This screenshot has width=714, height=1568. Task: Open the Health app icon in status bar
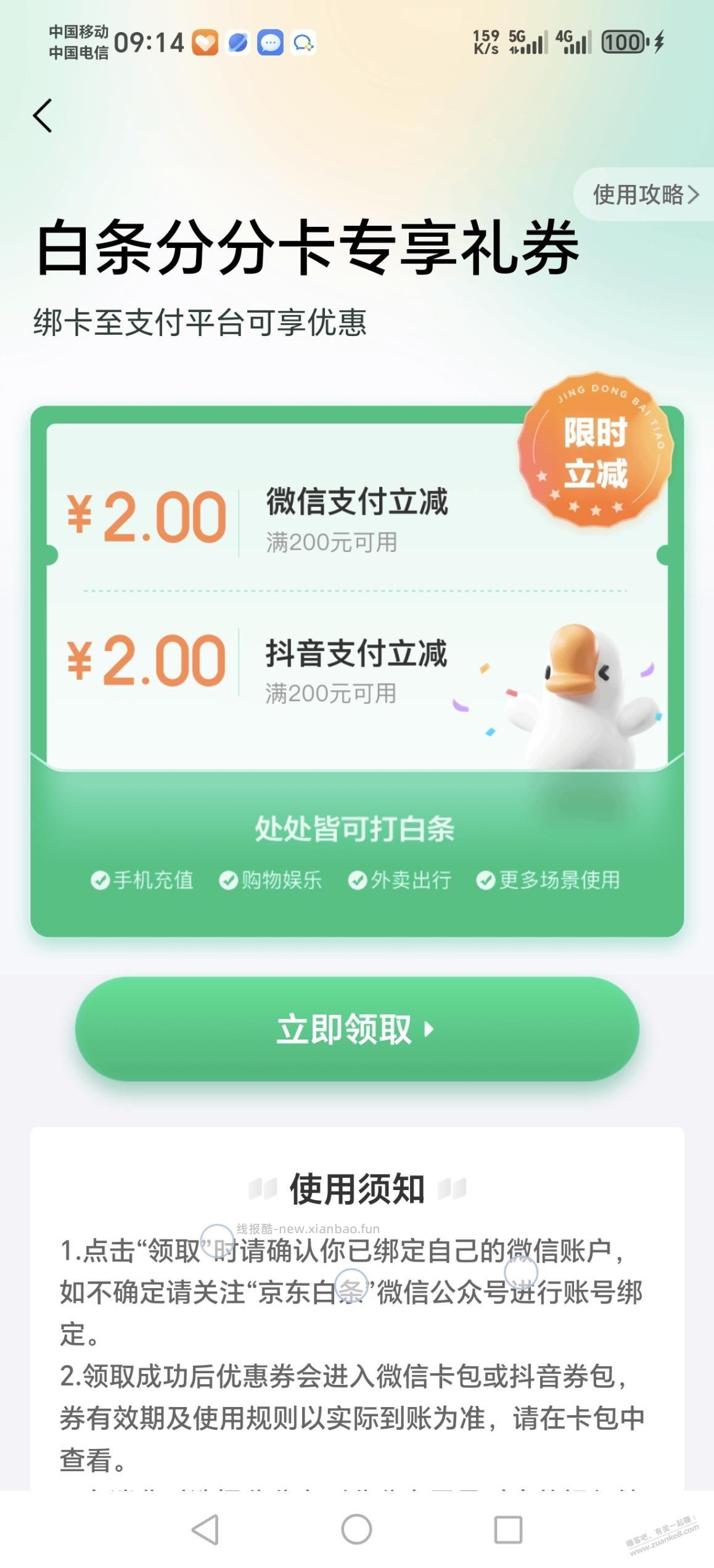[x=206, y=42]
